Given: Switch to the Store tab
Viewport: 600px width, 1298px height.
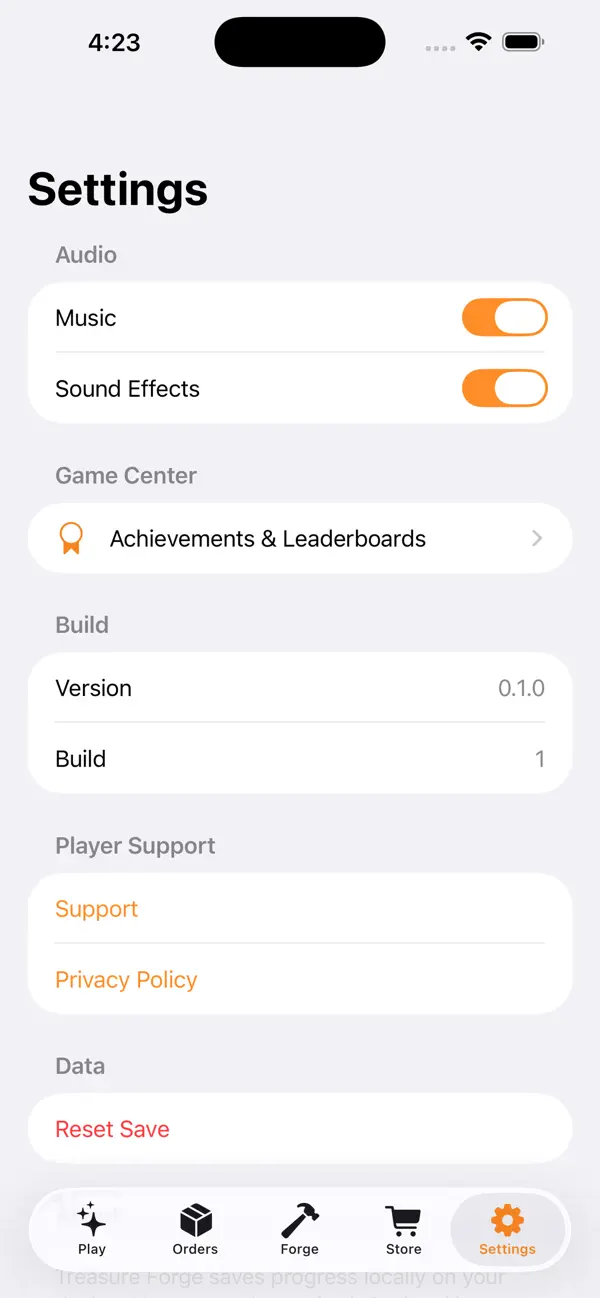Looking at the screenshot, I should click(403, 1229).
